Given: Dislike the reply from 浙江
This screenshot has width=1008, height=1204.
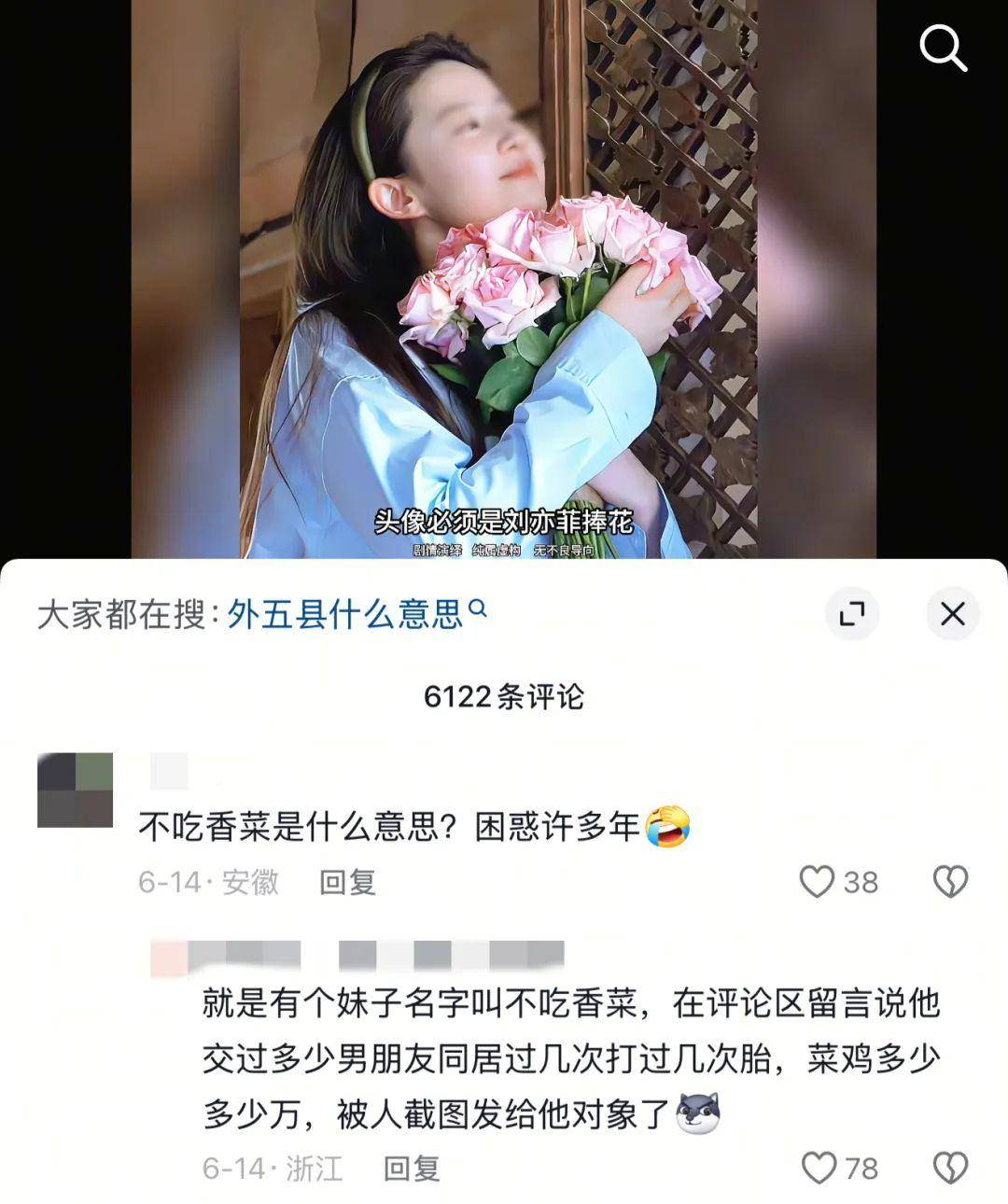Looking at the screenshot, I should tap(950, 1168).
